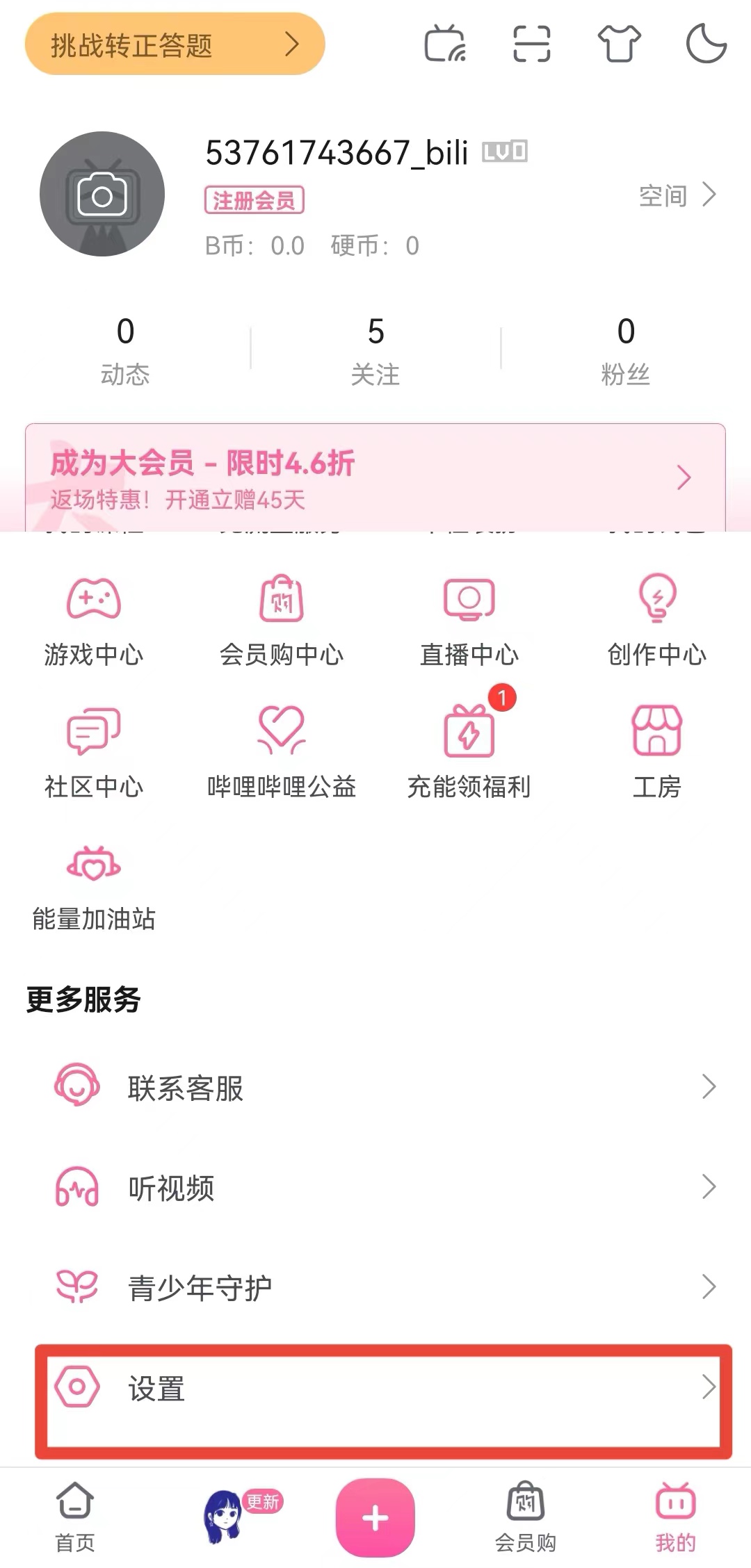Screen dimensions: 751x1568
Task: Expand the 联系客服 customer service row
Action: [x=375, y=1085]
